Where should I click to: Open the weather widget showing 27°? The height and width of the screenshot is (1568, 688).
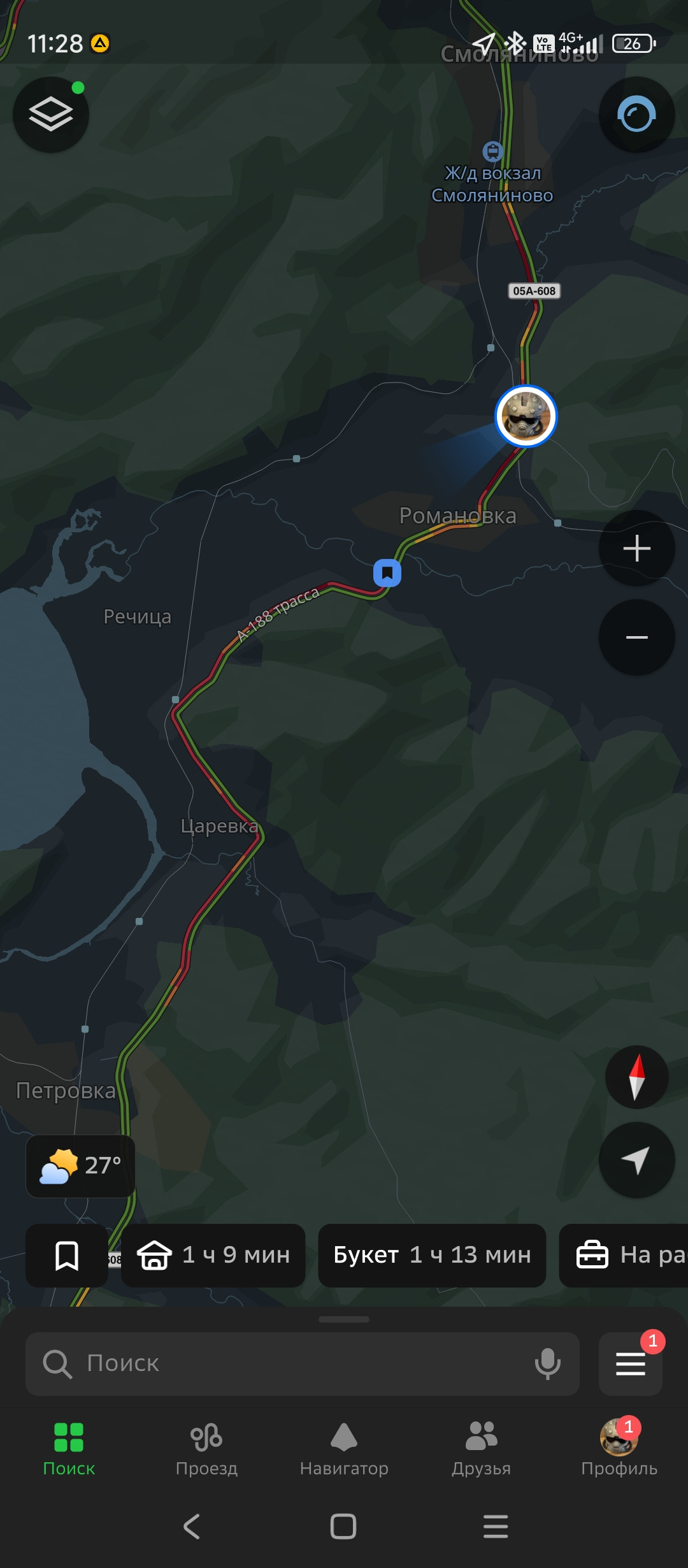(80, 1166)
